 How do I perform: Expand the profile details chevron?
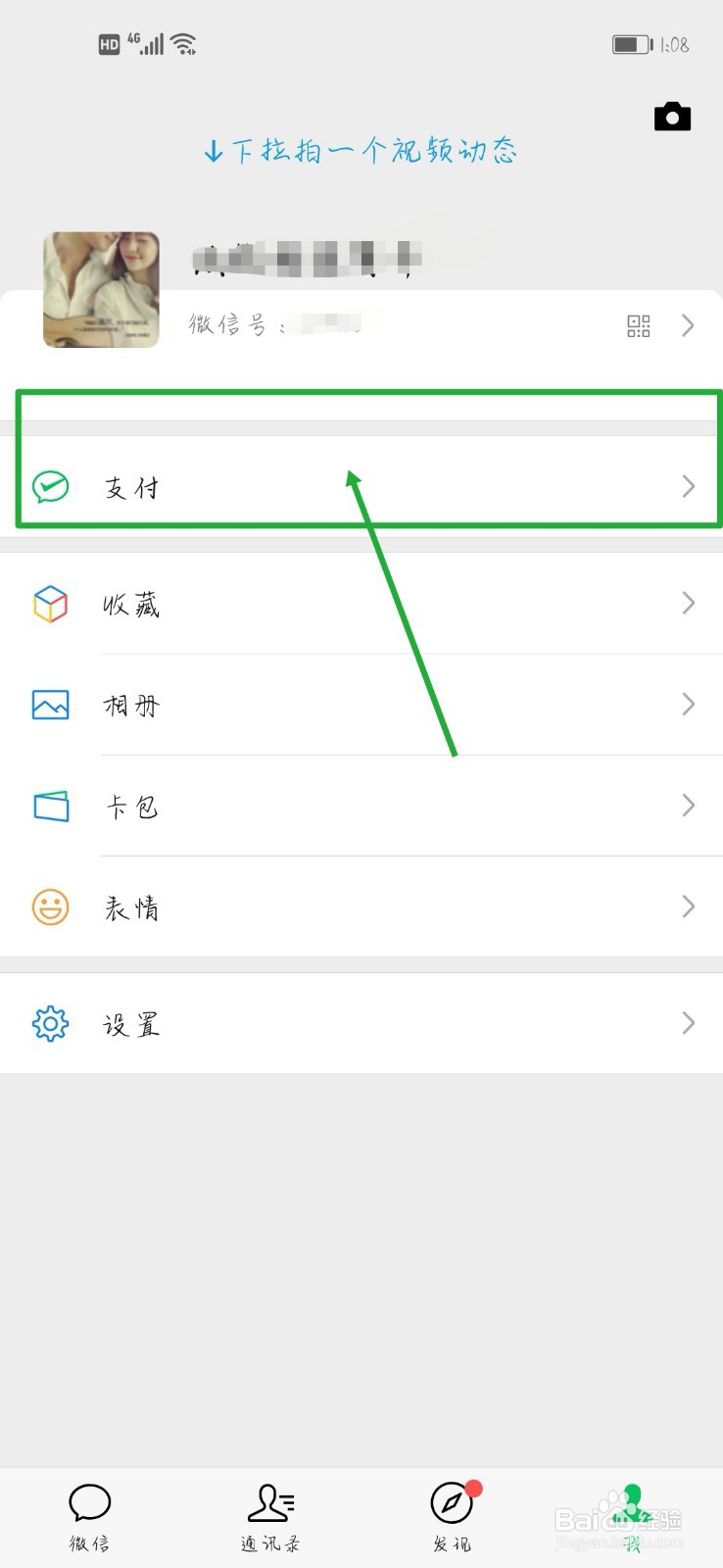coord(687,325)
